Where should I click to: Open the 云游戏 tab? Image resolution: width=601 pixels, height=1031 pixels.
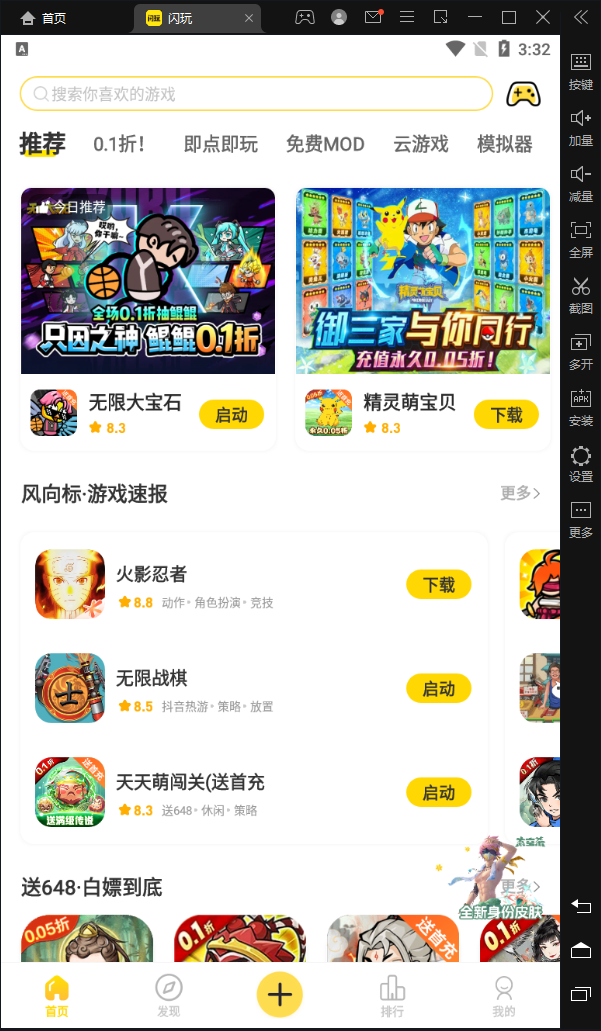tap(420, 144)
